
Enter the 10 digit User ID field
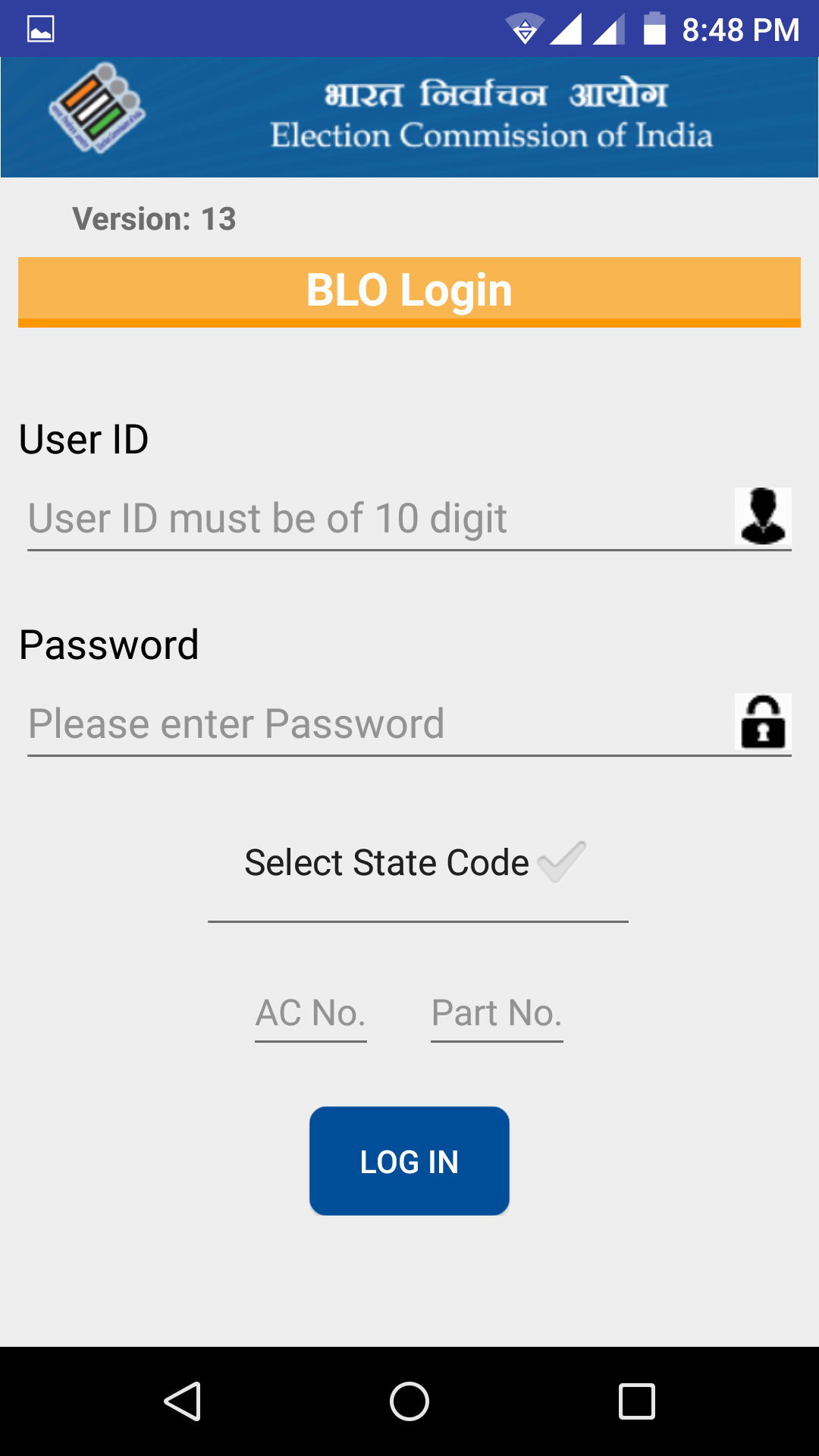pos(379,519)
